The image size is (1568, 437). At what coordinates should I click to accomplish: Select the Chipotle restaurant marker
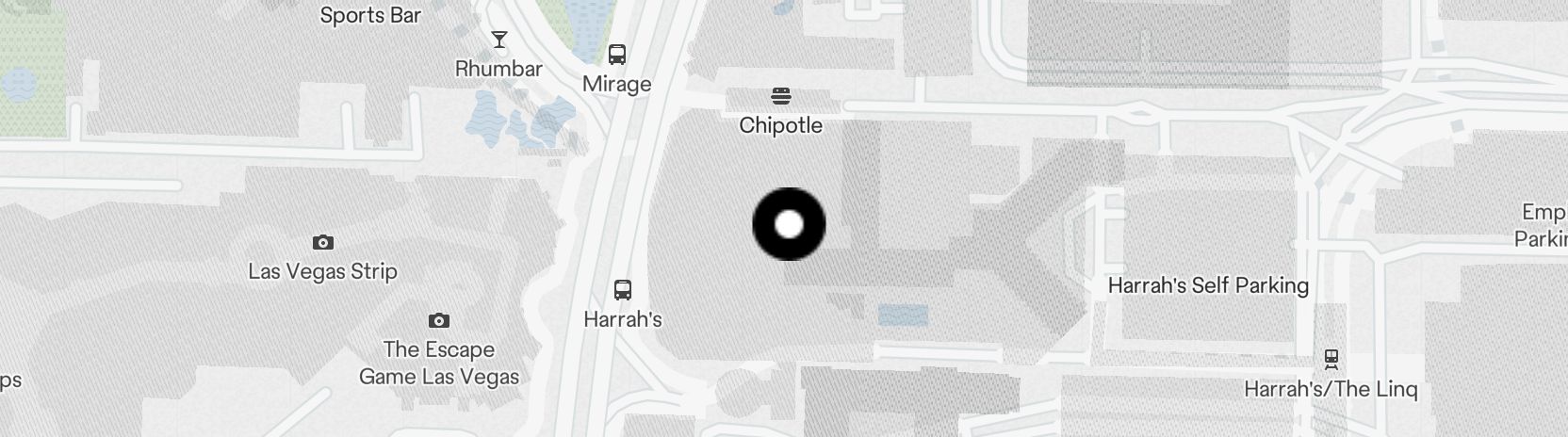(x=780, y=95)
